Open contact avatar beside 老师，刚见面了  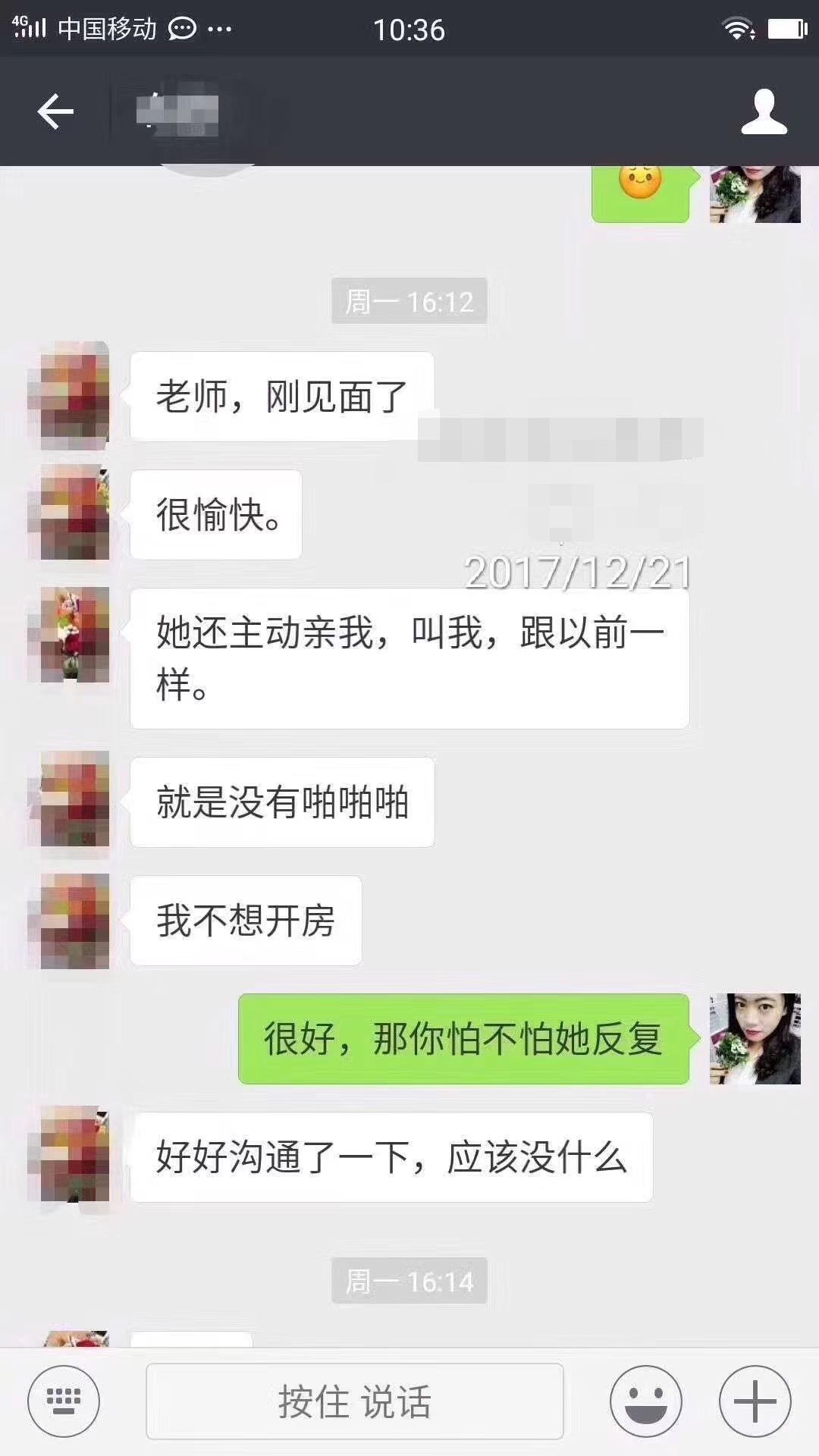[69, 395]
